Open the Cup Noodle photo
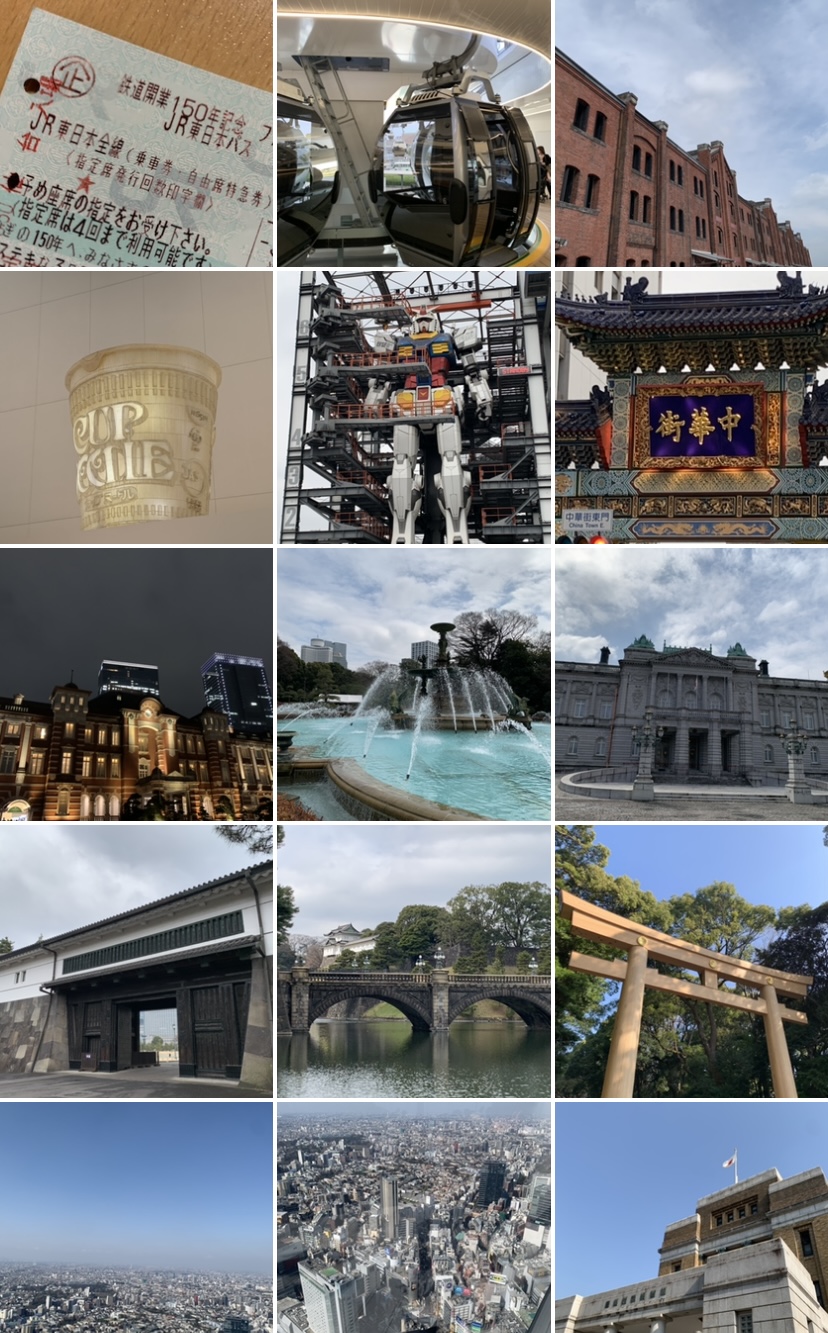828x1333 pixels. coord(136,407)
